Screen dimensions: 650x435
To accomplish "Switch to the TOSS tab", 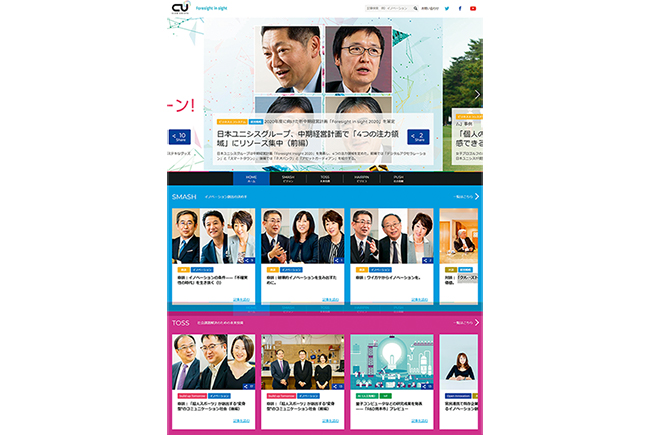I will tap(324, 179).
